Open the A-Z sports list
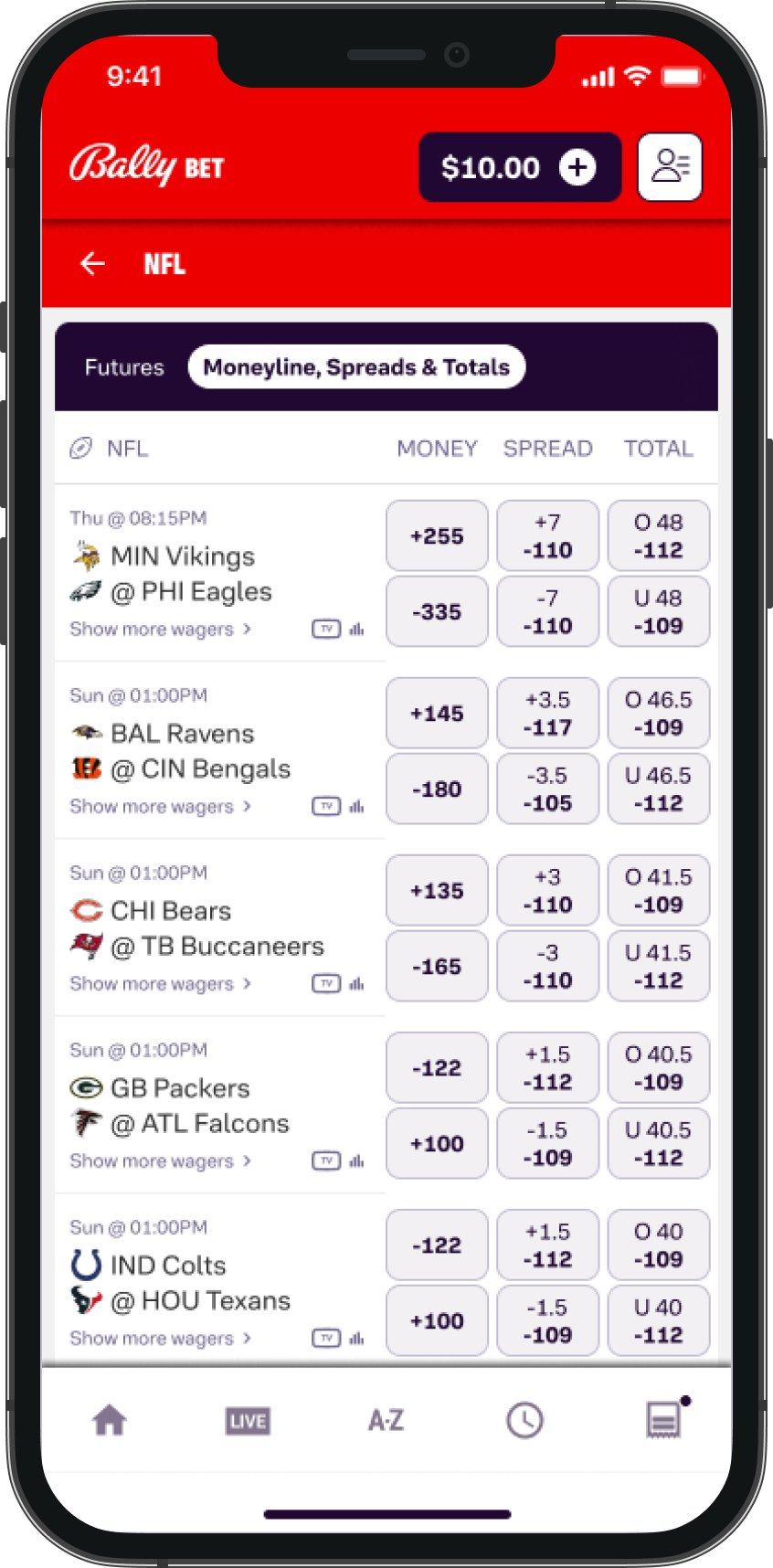The image size is (773, 1568). tap(386, 1421)
